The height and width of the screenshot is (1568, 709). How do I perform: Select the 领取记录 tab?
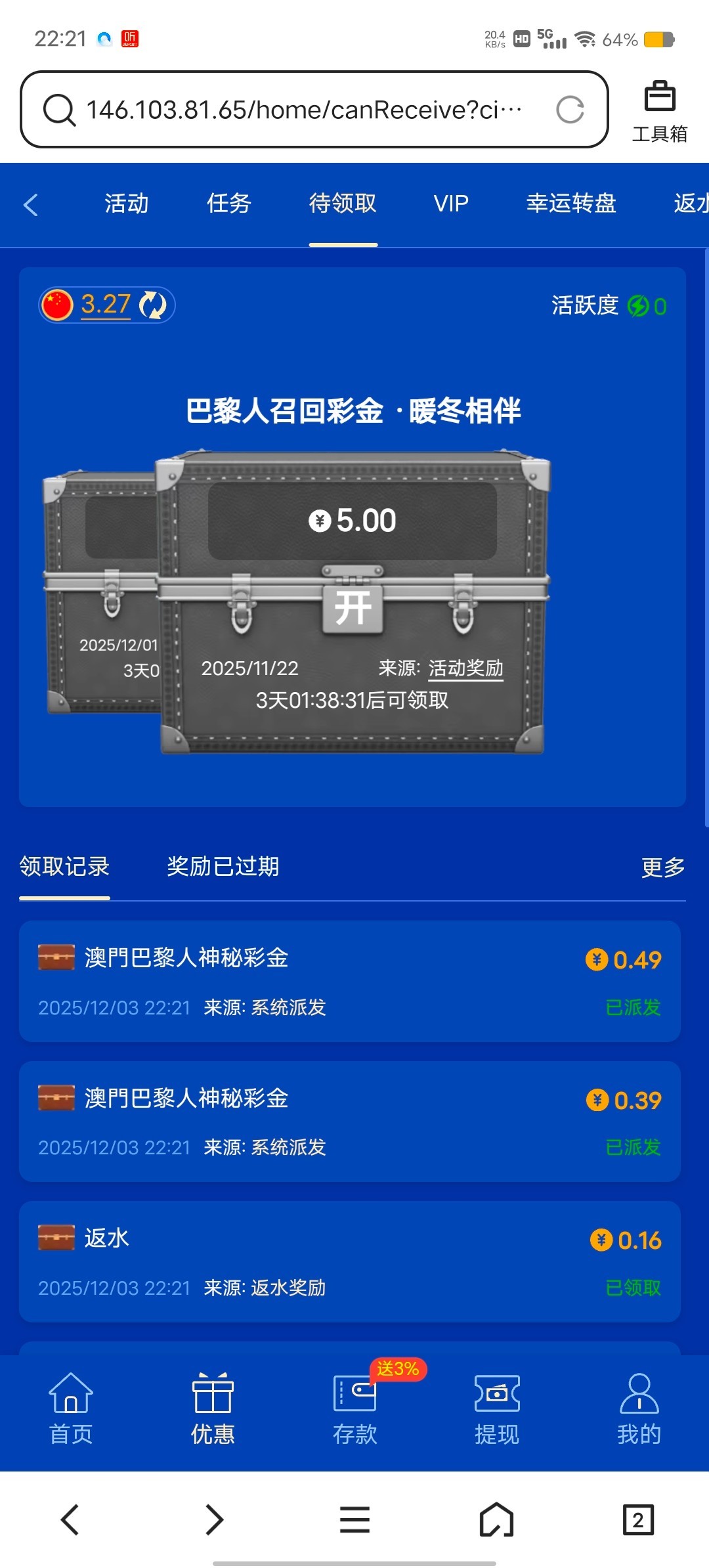64,867
